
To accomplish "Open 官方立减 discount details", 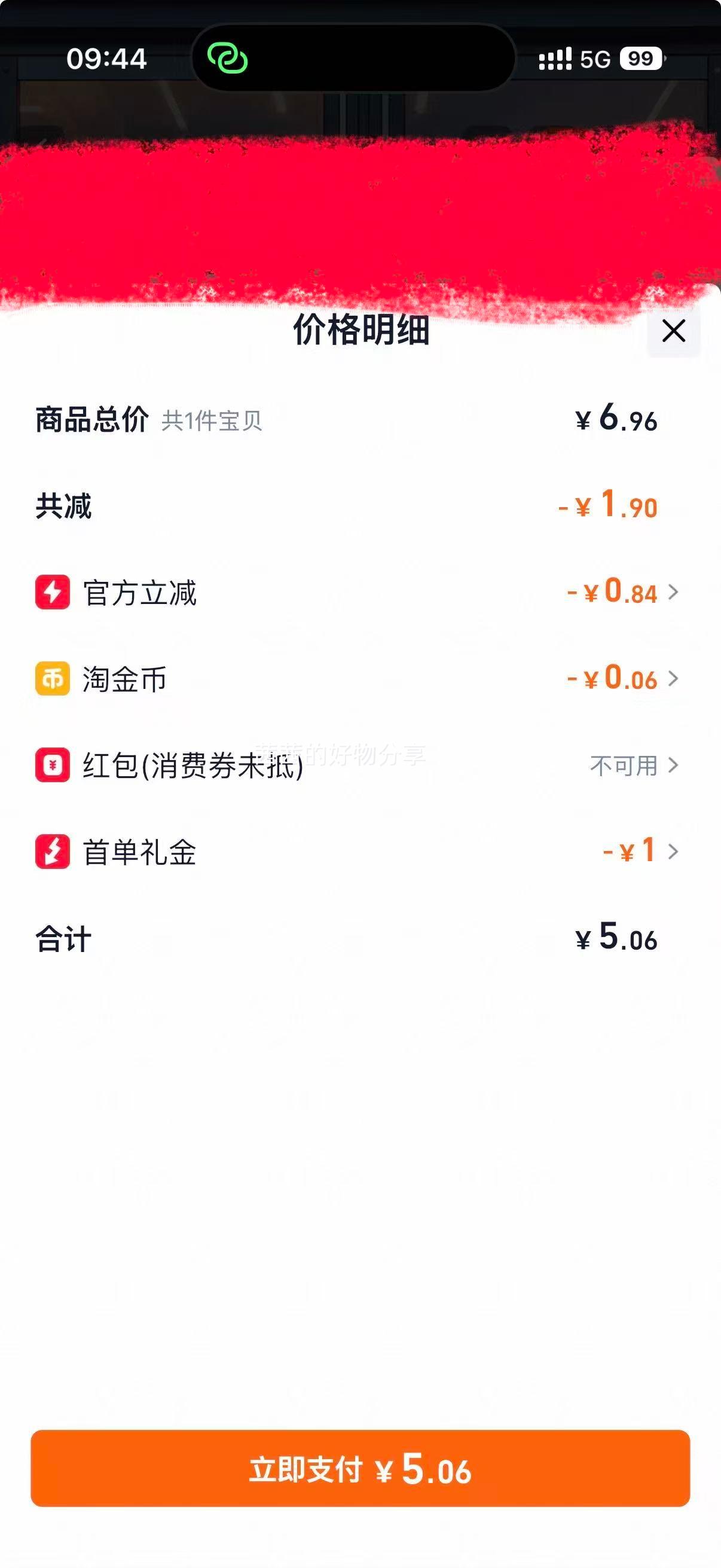I will pyautogui.click(x=622, y=592).
